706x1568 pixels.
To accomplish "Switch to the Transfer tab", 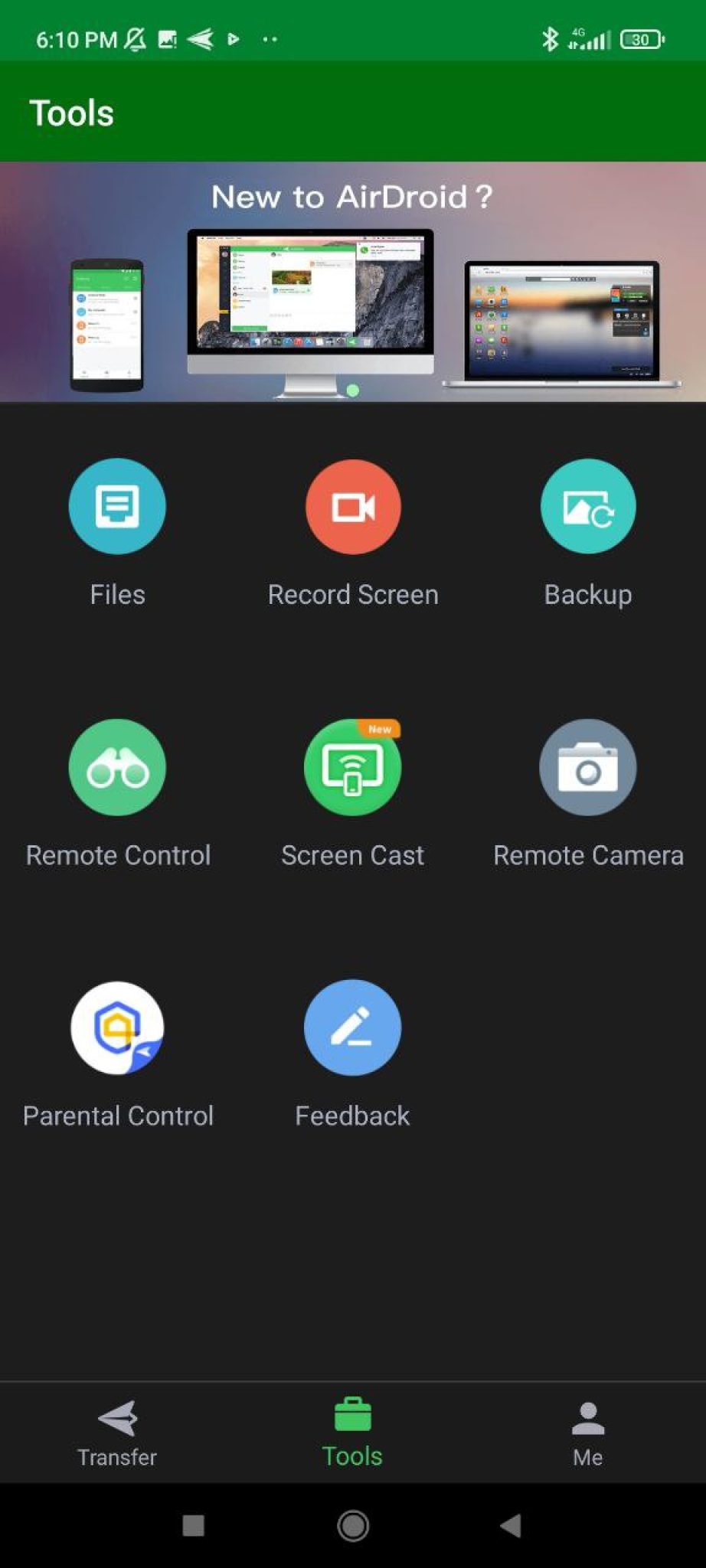I will pos(116,1436).
